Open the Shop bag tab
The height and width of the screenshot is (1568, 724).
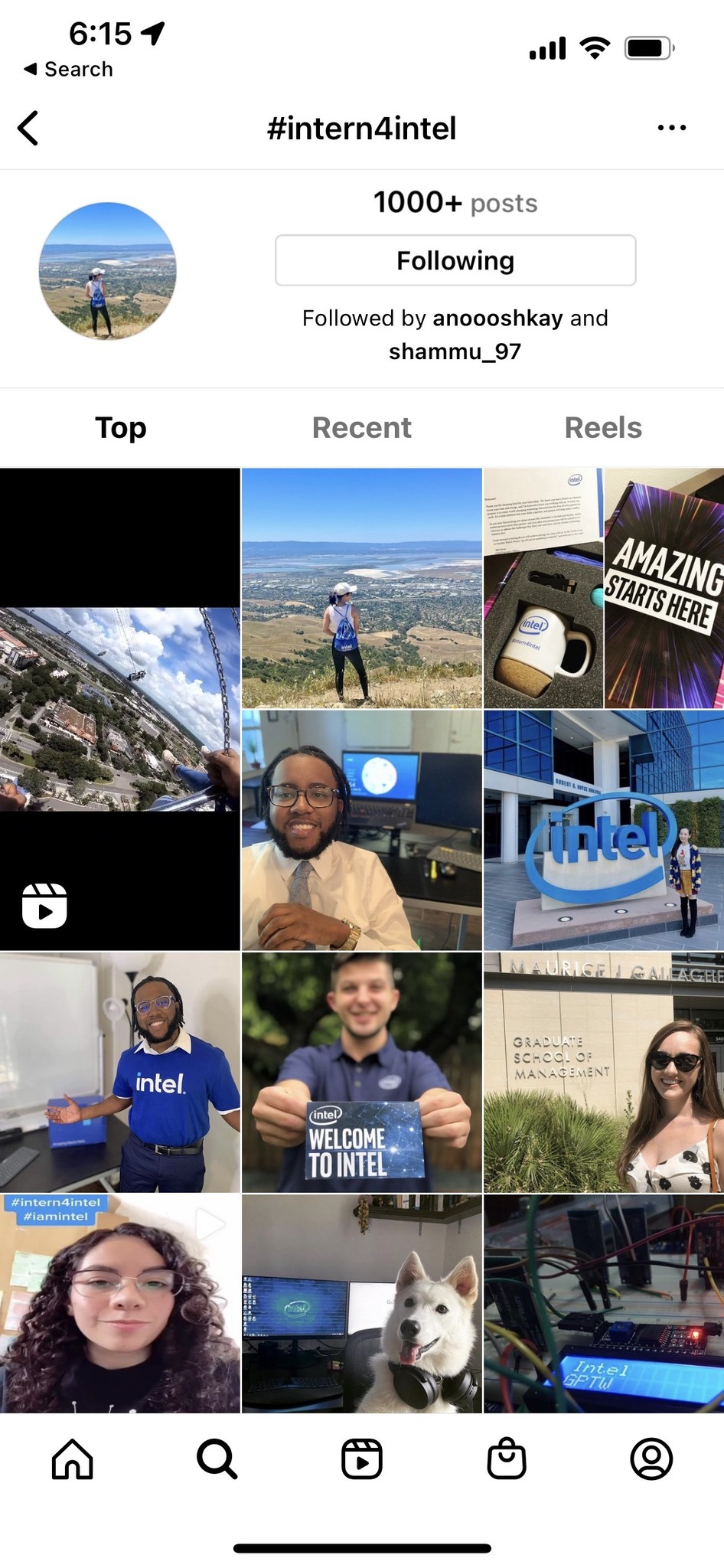[x=507, y=1459]
